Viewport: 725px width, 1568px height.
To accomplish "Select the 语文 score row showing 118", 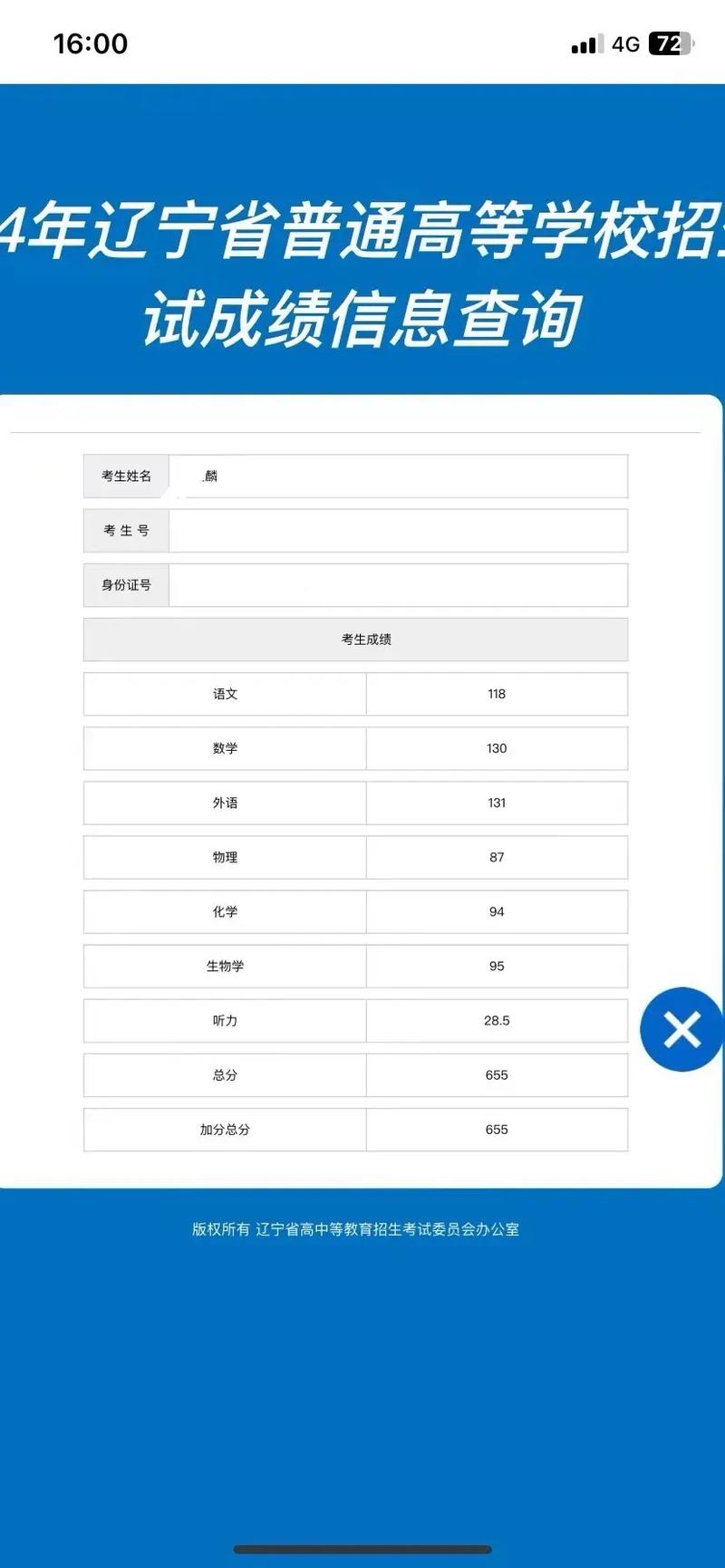I will (x=355, y=694).
